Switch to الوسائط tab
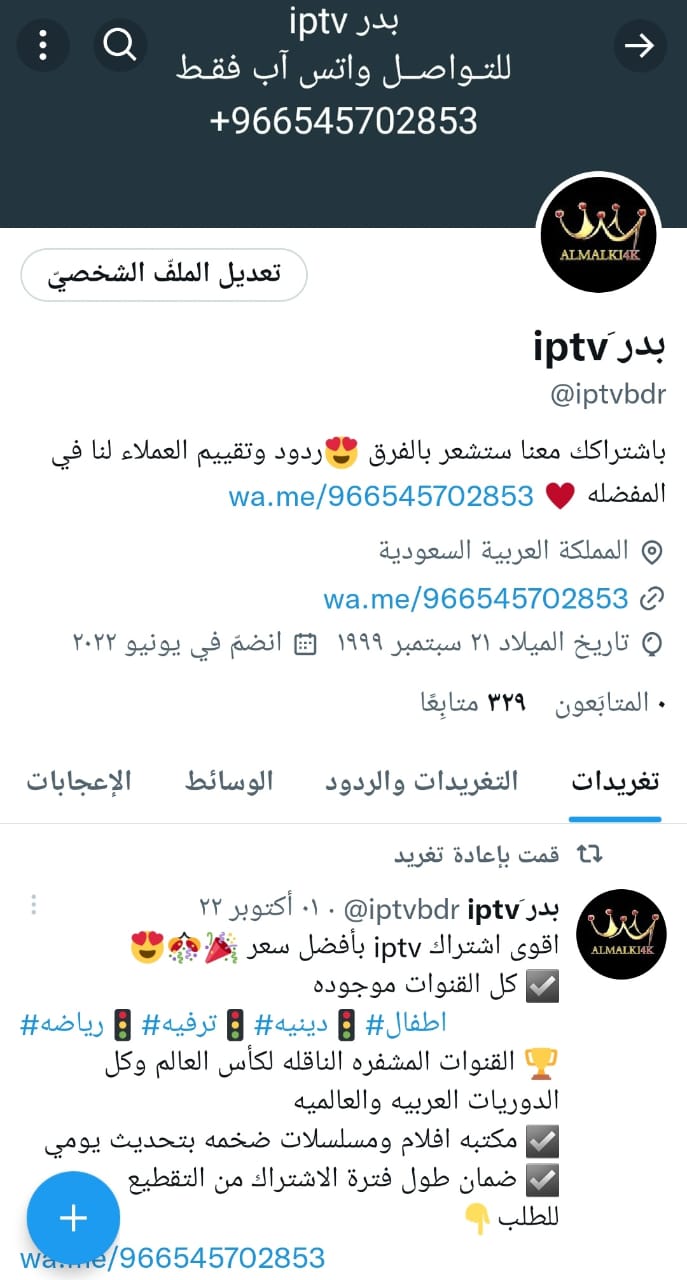The height and width of the screenshot is (1280, 687). pos(229,781)
